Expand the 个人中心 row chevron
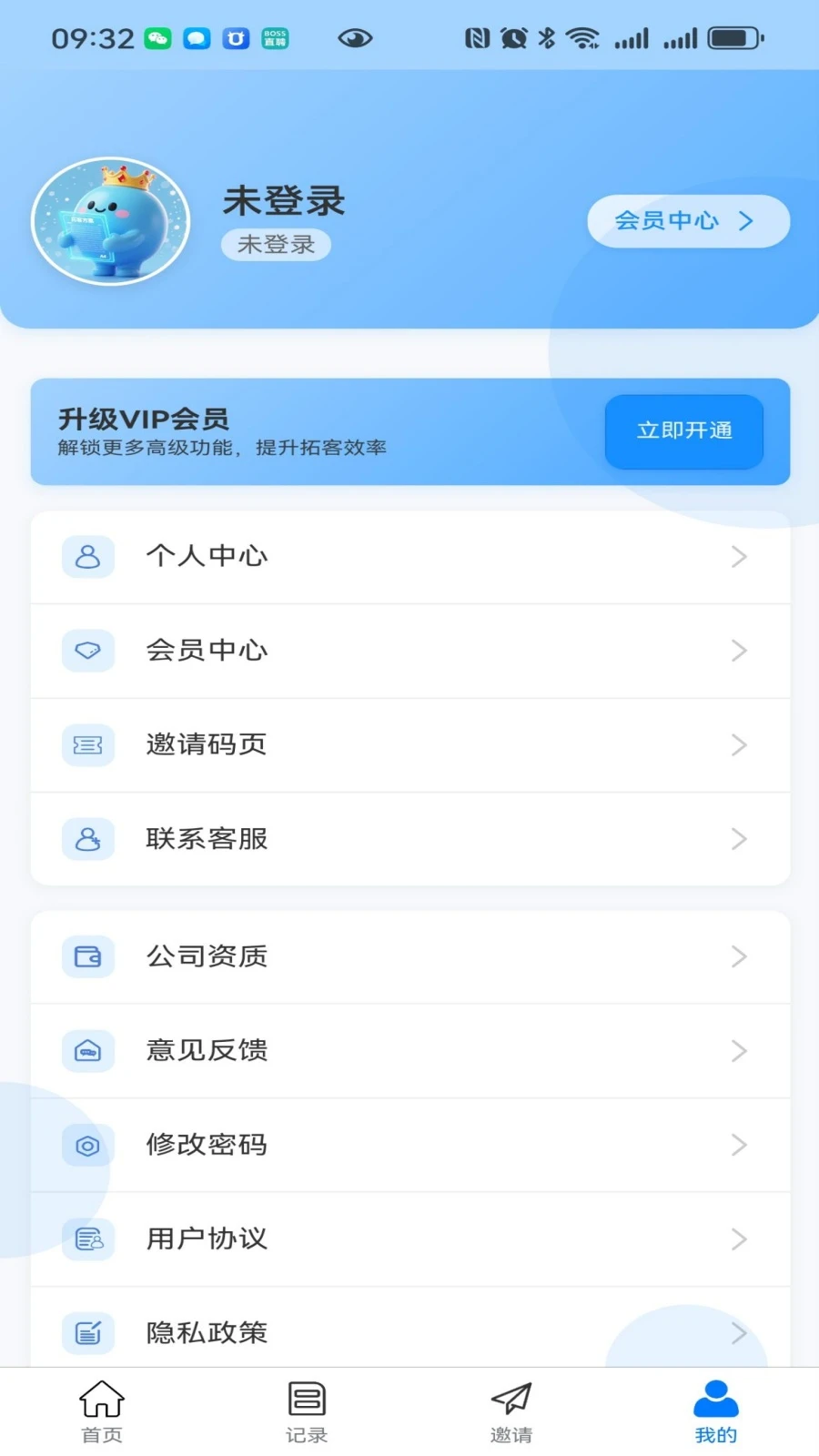819x1456 pixels. point(739,557)
